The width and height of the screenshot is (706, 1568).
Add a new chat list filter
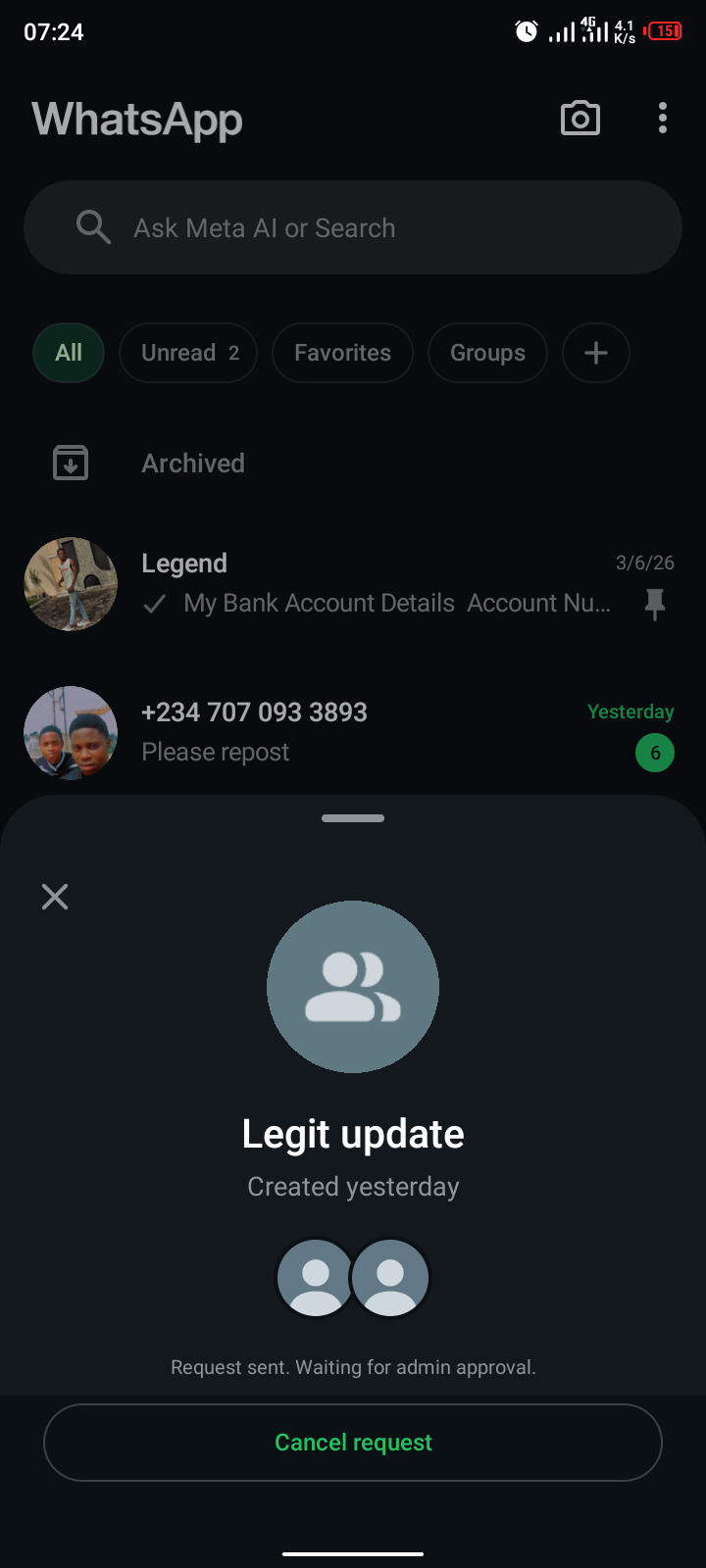(x=596, y=353)
